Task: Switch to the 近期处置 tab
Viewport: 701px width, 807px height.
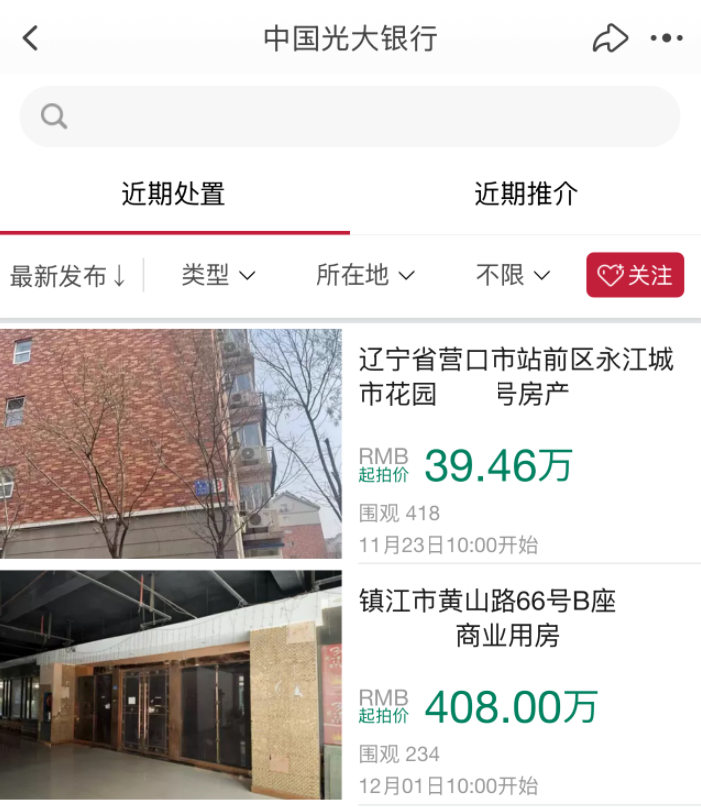Action: point(173,194)
